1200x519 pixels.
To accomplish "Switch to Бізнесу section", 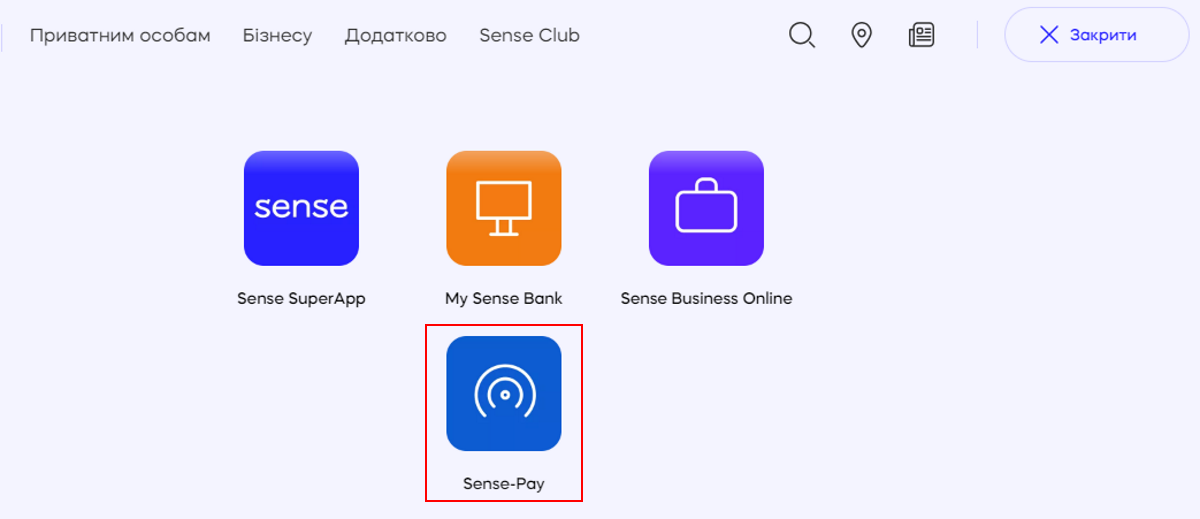I will pyautogui.click(x=277, y=36).
